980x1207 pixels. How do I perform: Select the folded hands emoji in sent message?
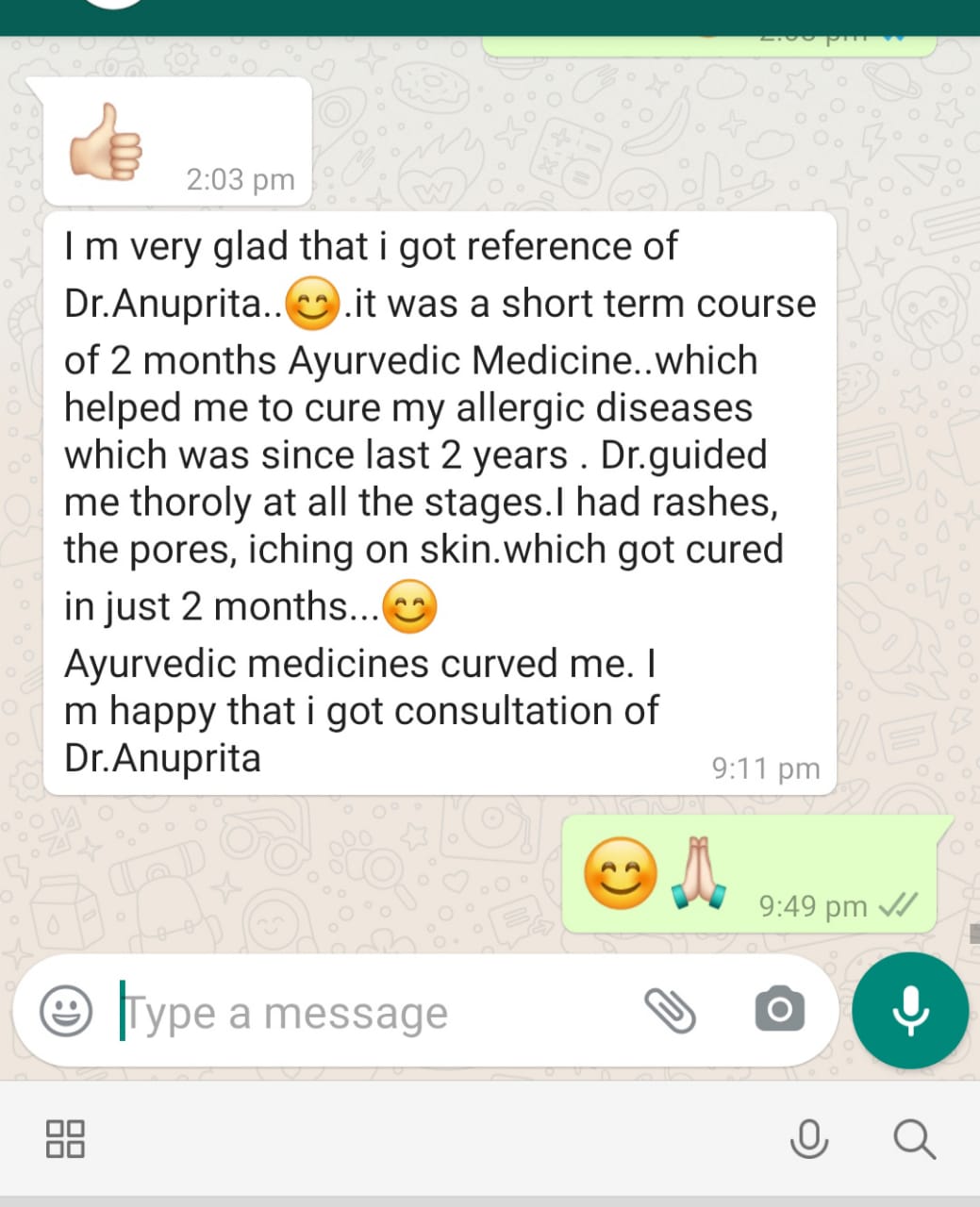[696, 874]
